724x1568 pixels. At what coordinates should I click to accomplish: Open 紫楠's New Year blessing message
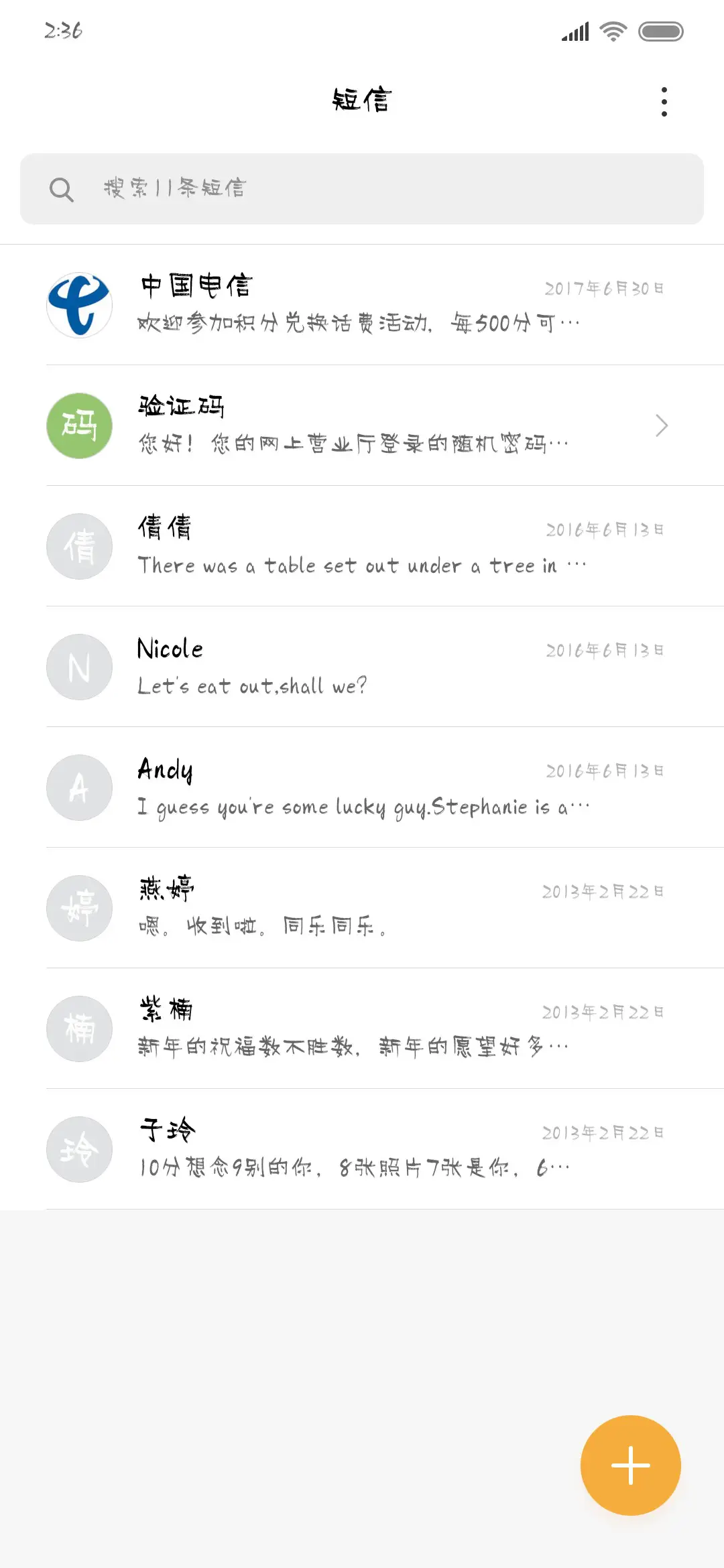362,1029
